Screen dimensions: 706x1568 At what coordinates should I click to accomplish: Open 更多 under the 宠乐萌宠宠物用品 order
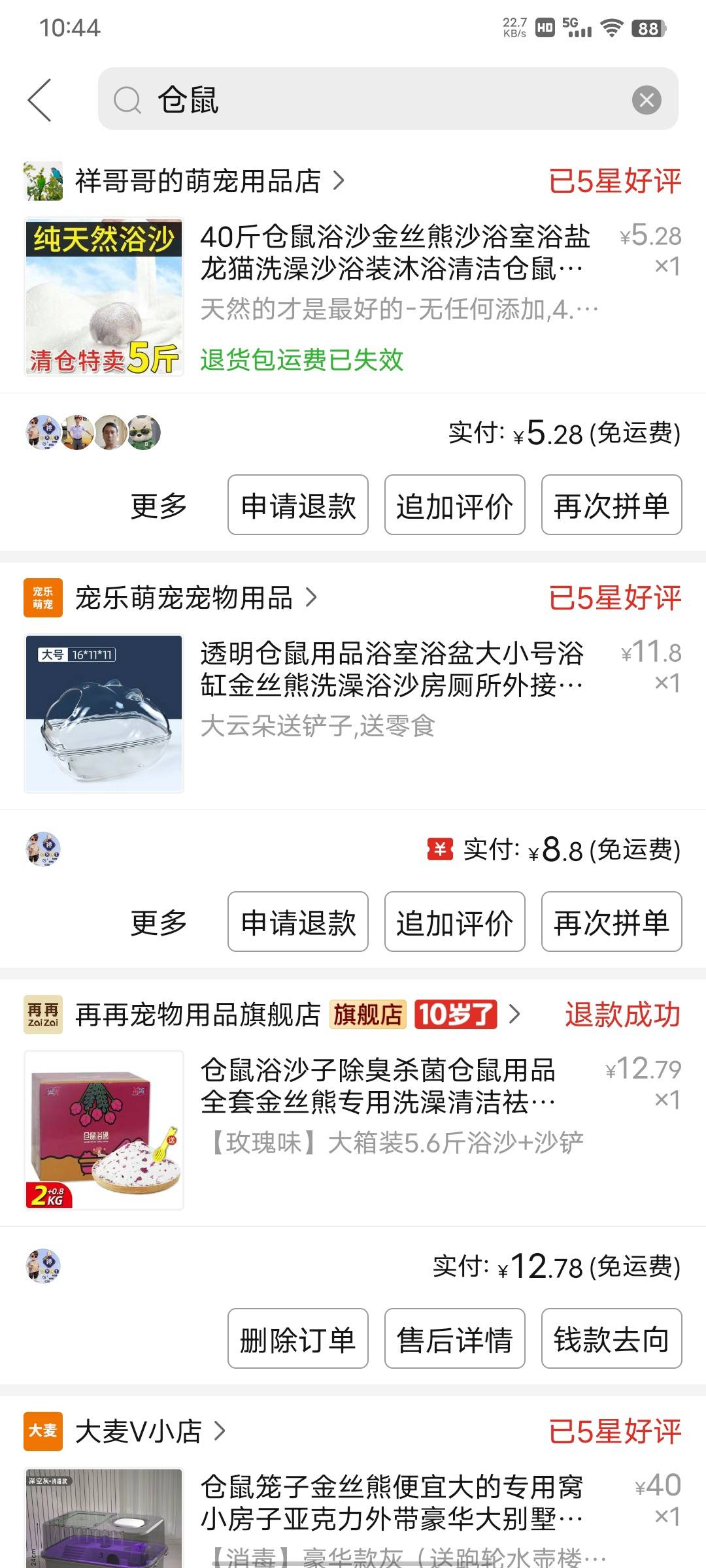click(x=159, y=922)
